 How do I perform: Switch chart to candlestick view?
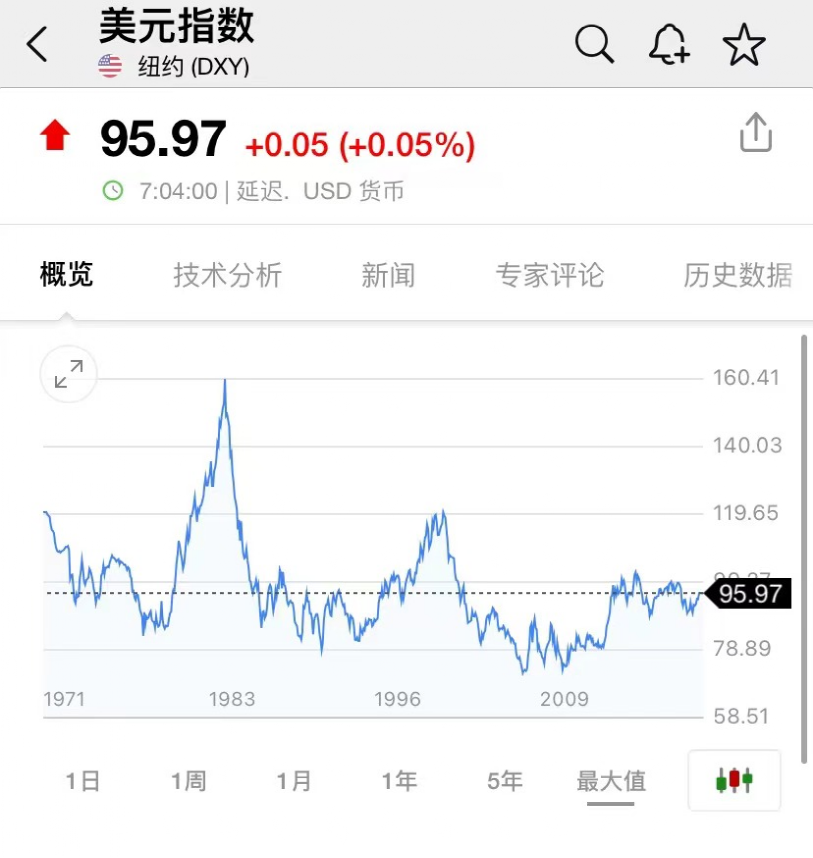pyautogui.click(x=734, y=780)
